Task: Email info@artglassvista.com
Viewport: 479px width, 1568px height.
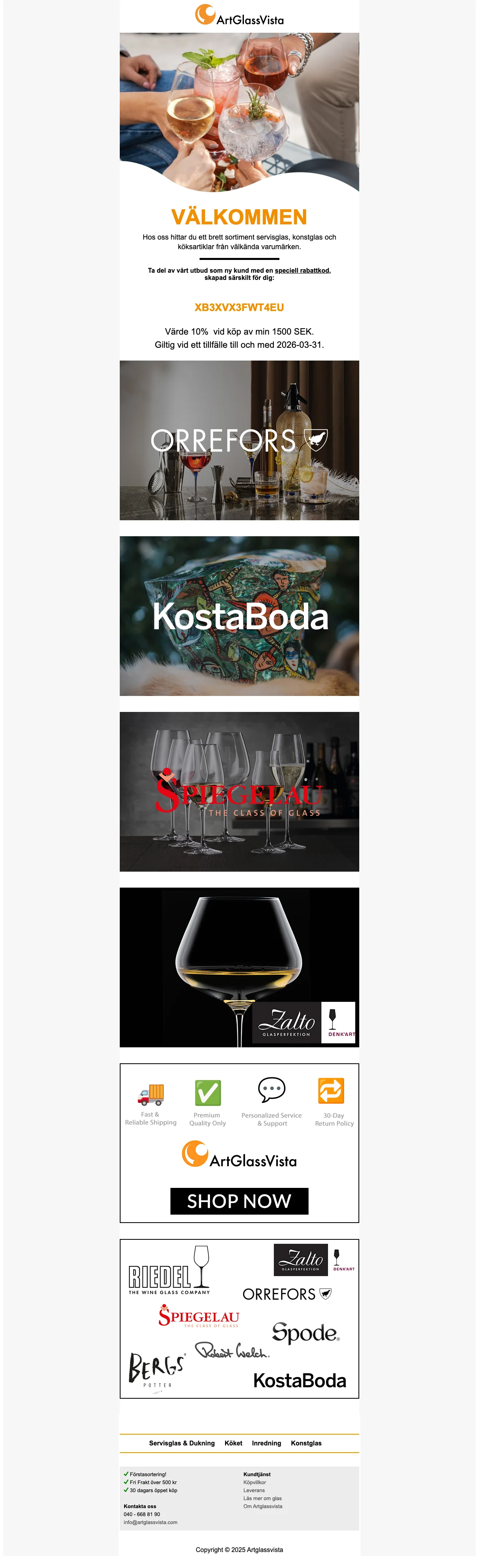Action: pyautogui.click(x=150, y=1522)
